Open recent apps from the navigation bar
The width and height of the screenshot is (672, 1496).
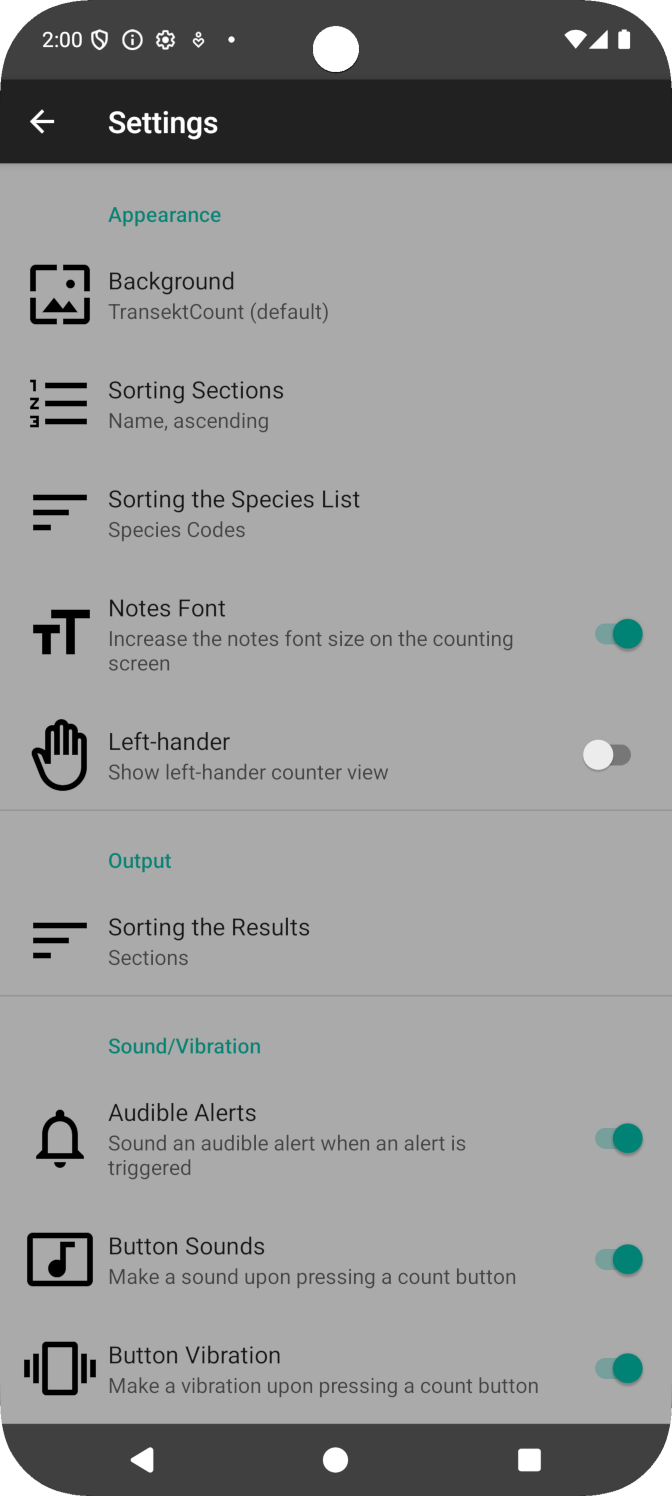pos(529,1460)
